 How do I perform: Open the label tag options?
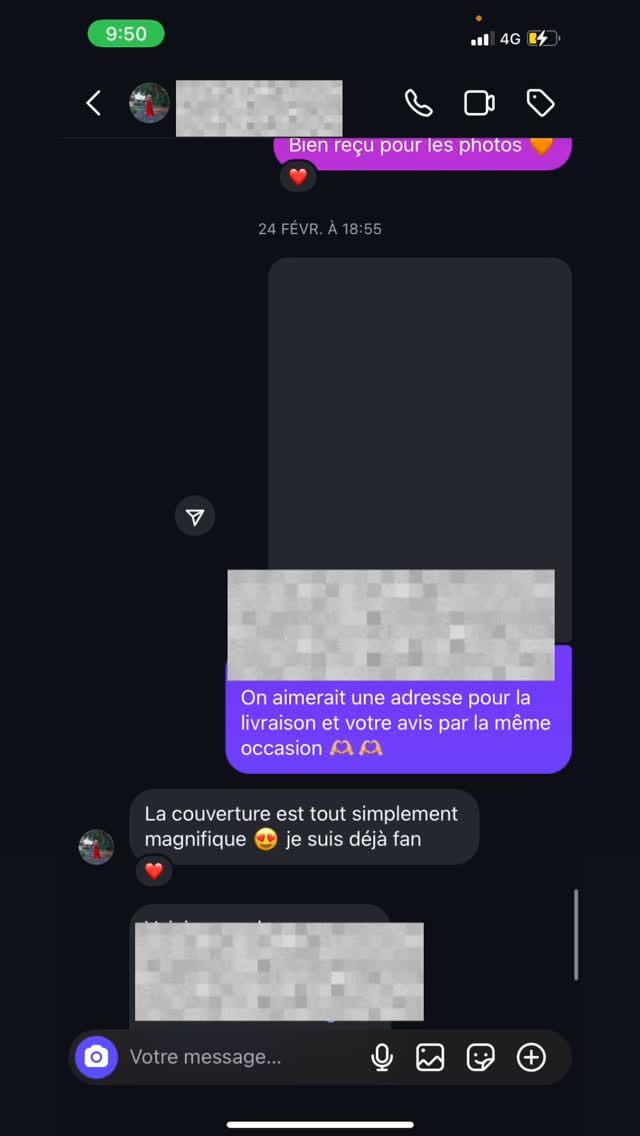(x=540, y=103)
